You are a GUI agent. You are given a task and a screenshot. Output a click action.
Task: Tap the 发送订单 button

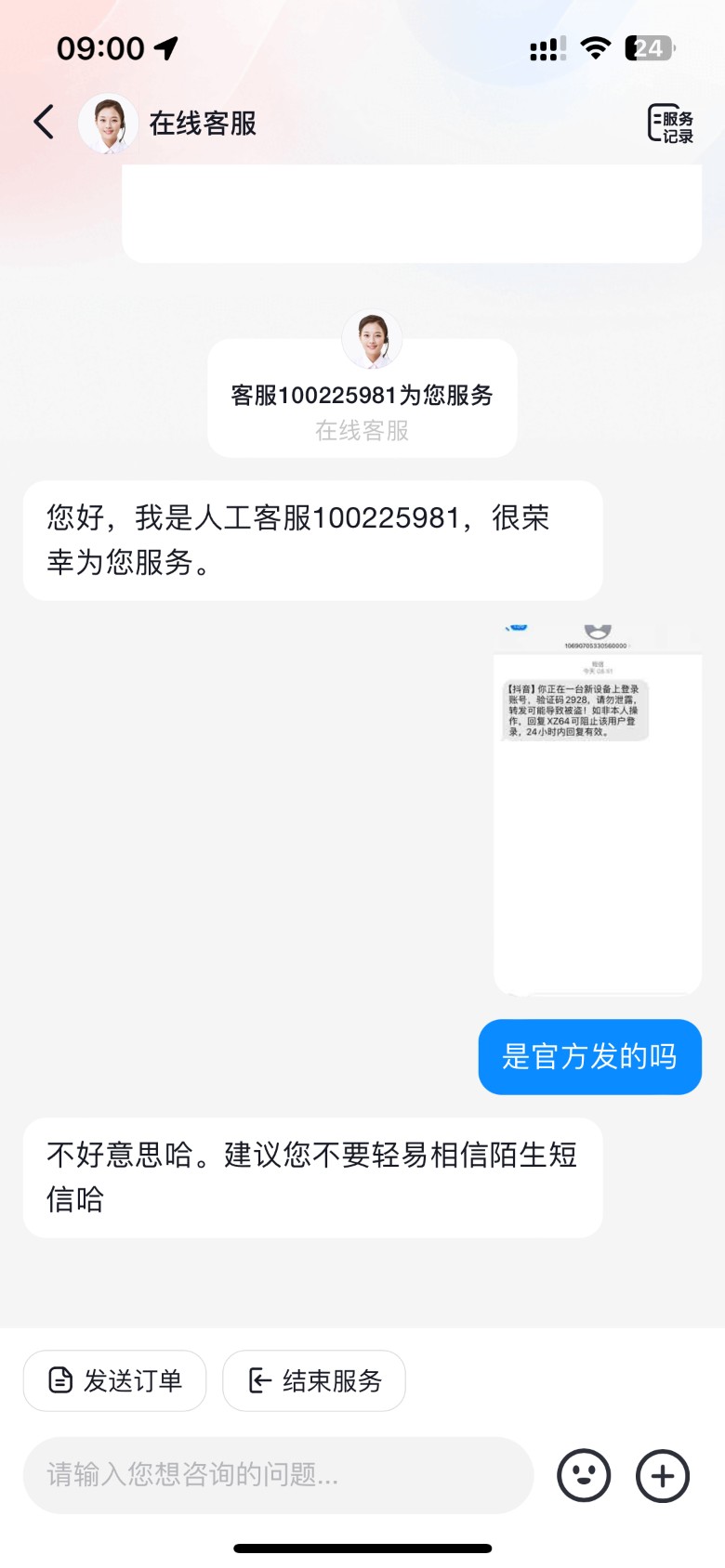tap(114, 1380)
